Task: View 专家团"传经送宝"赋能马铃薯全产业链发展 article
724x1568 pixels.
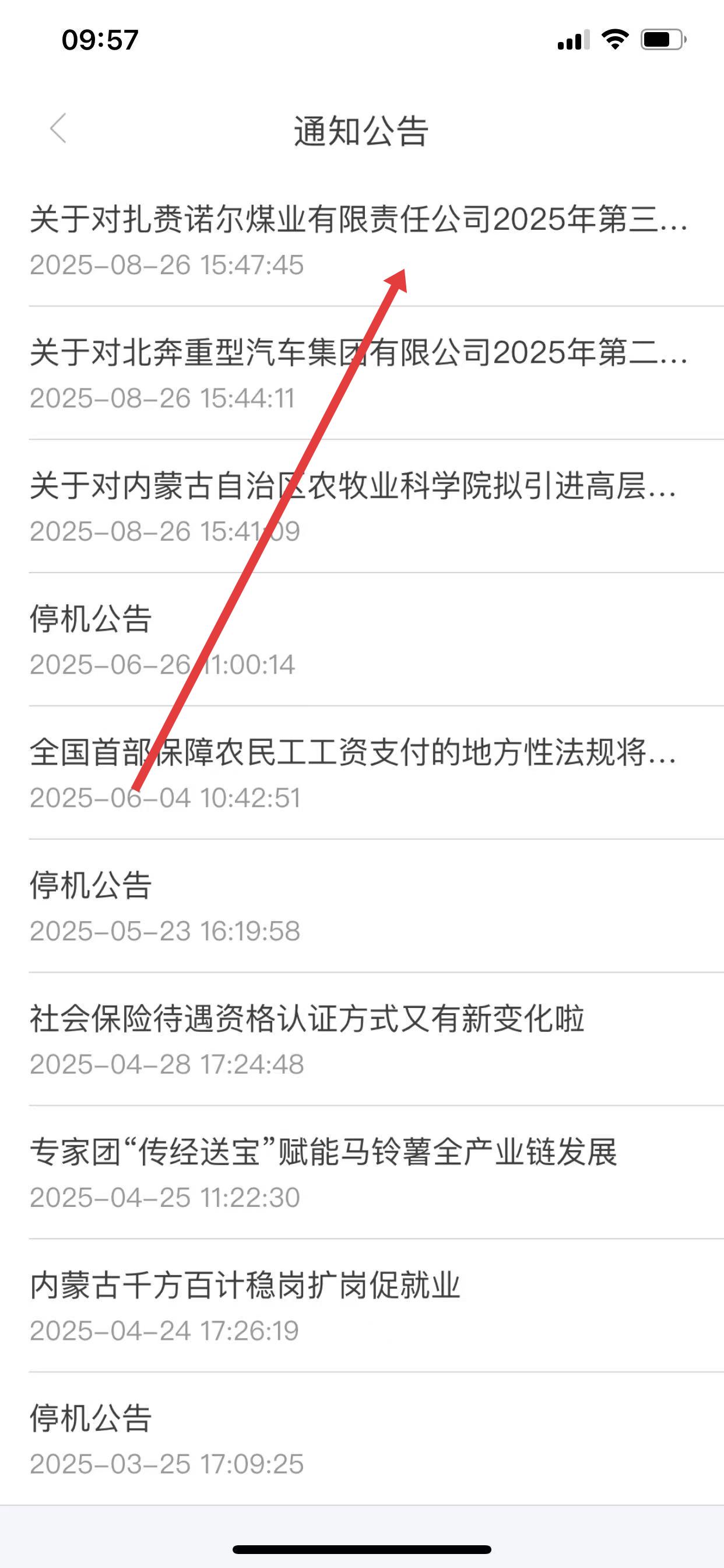Action: coord(324,1152)
